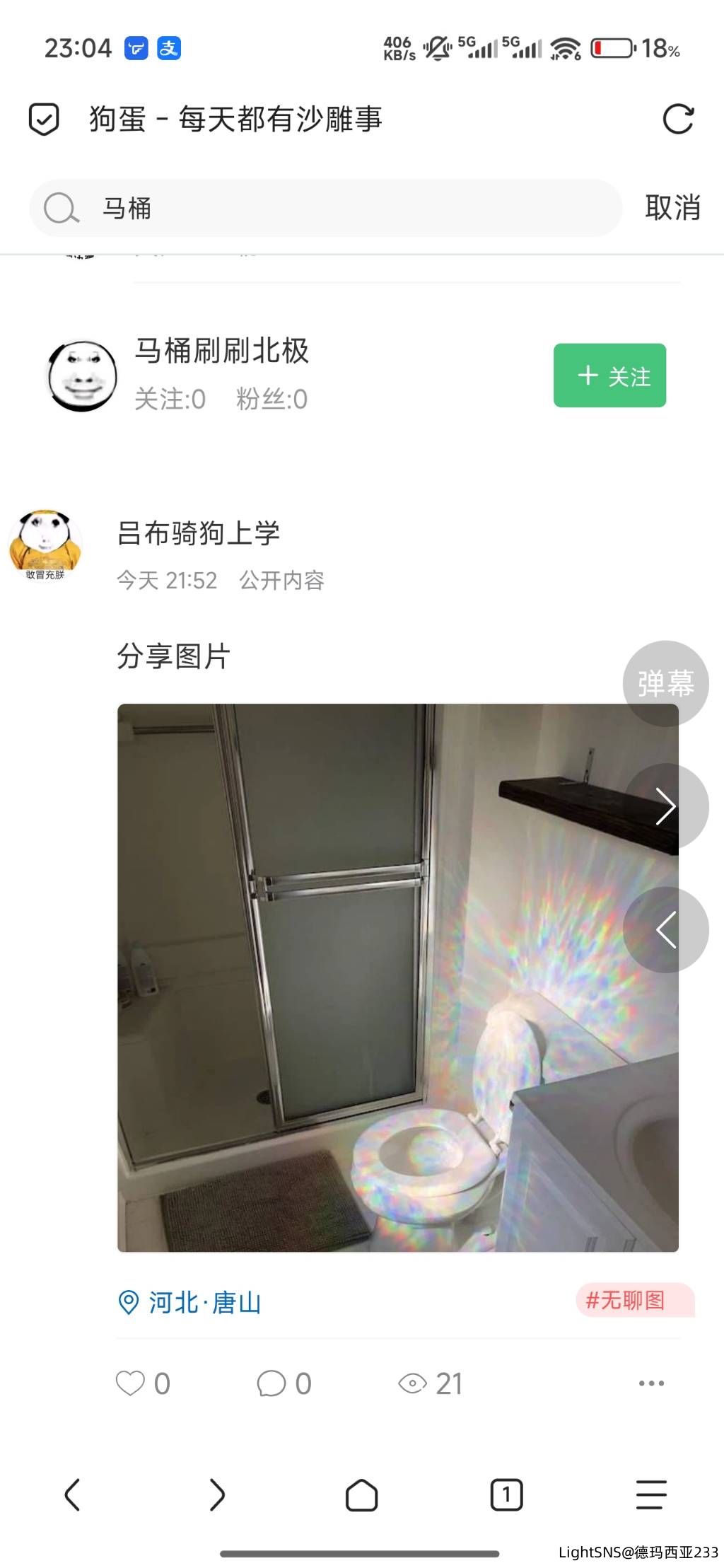Screen dimensions: 724x1568
Task: Navigate back with the browser back arrow
Action: [72, 1494]
